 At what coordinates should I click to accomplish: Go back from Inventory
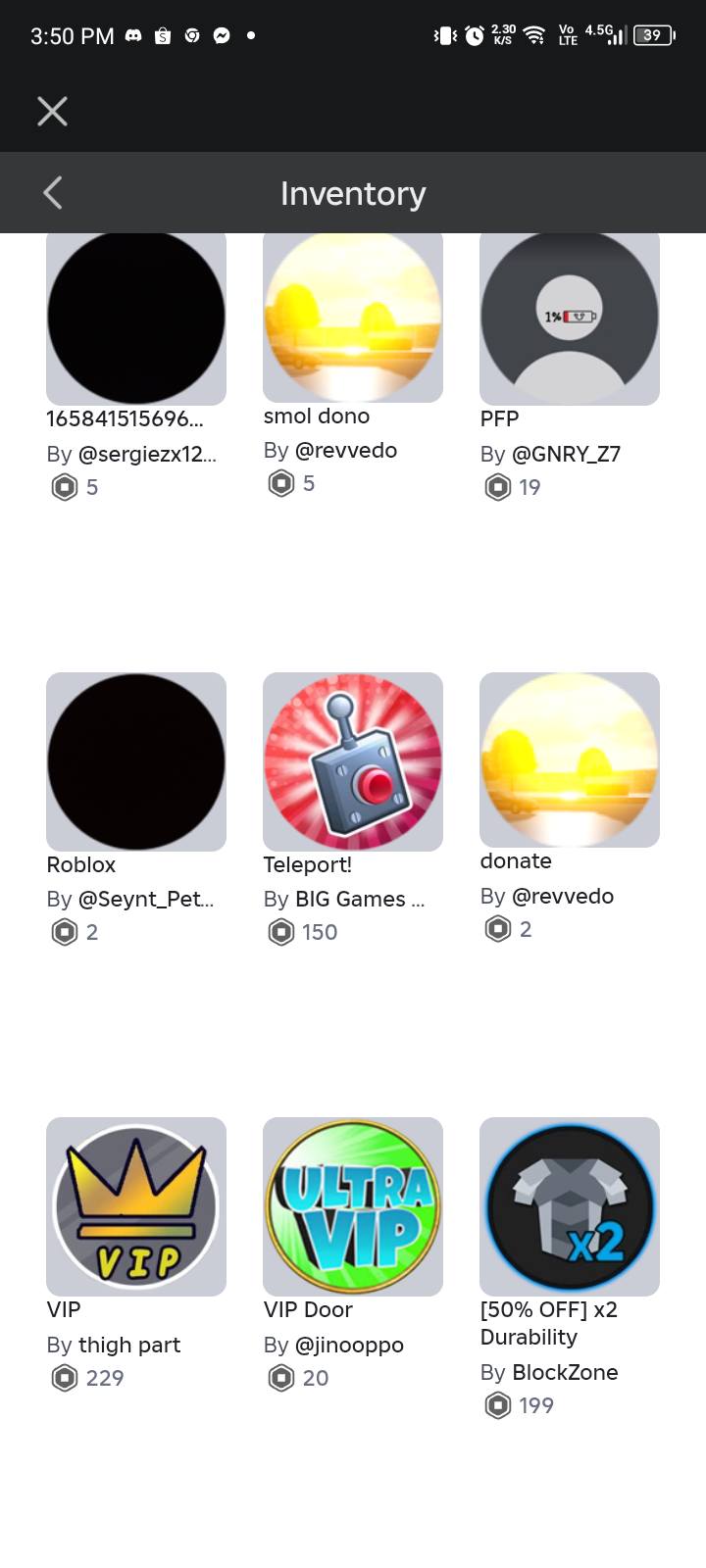(x=54, y=193)
